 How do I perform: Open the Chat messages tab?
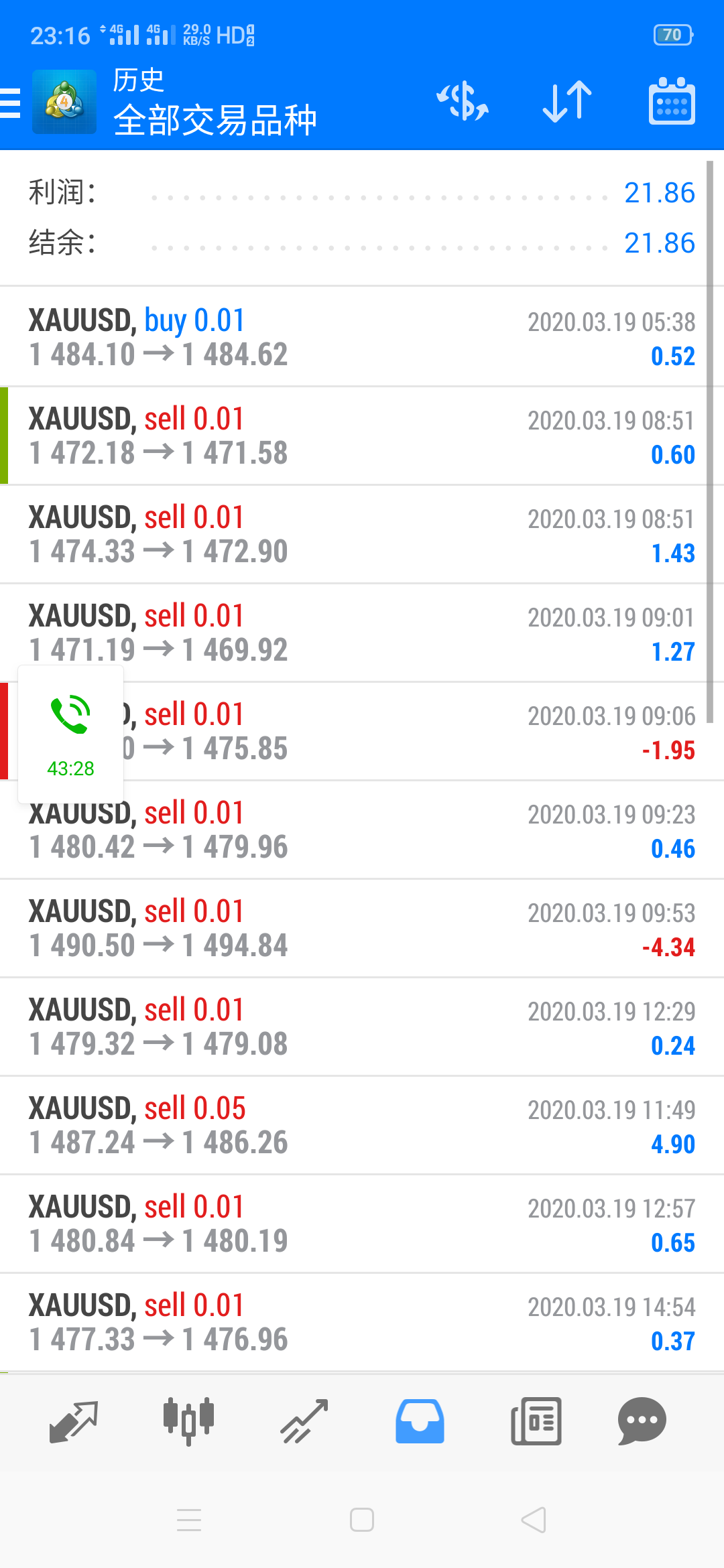tap(642, 1421)
